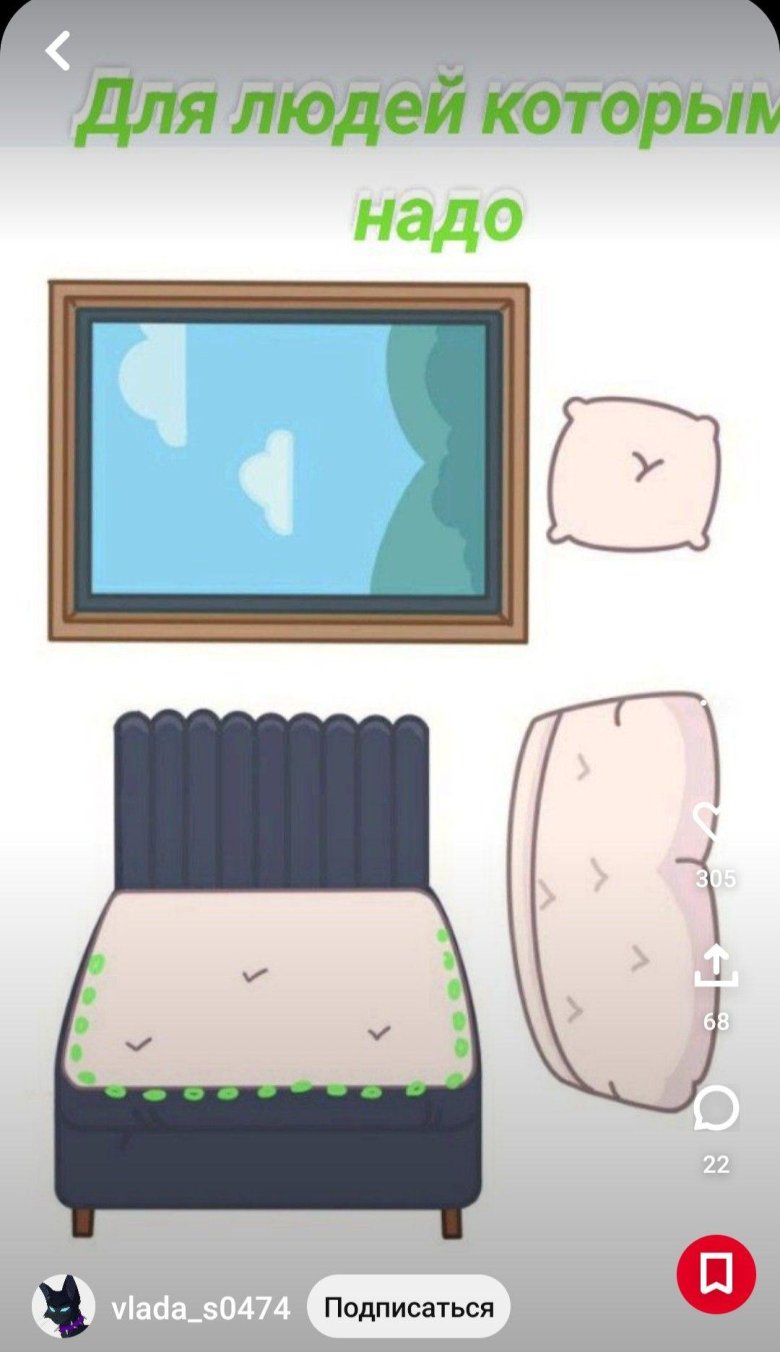Screen dimensions: 780x1352
Task: Go back using the top-left arrow
Action: [x=58, y=51]
